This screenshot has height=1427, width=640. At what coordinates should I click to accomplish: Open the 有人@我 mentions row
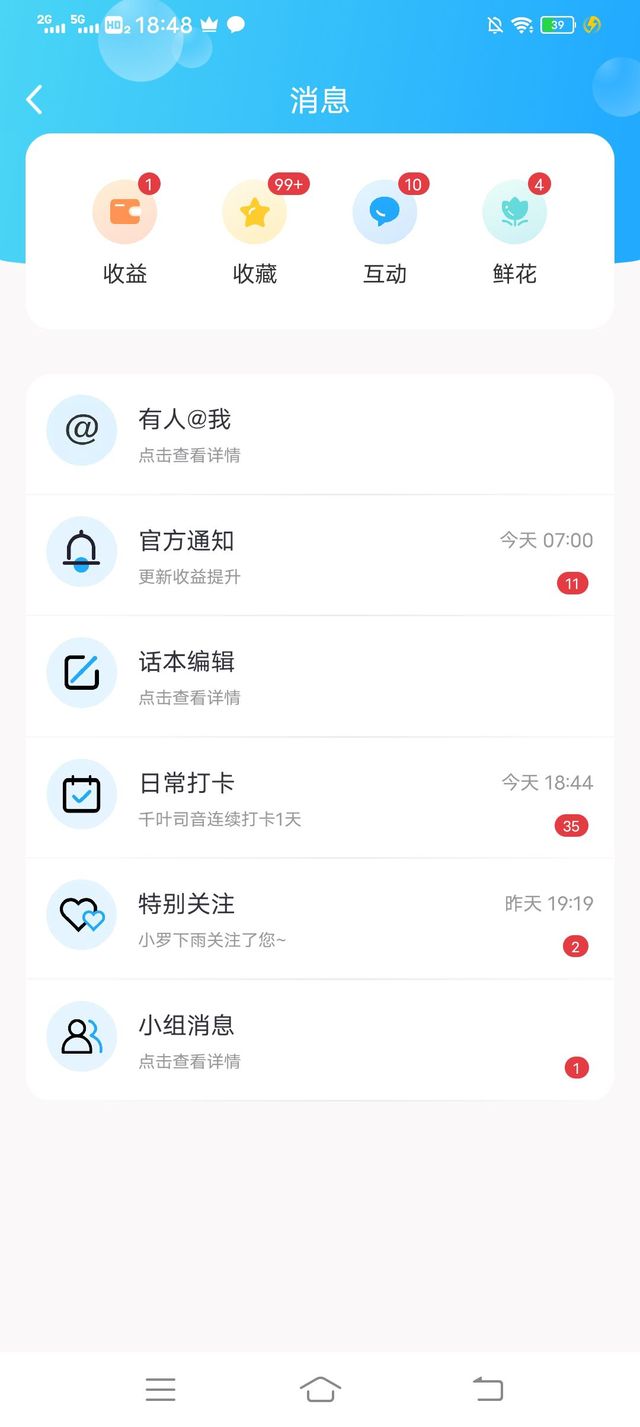[320, 435]
